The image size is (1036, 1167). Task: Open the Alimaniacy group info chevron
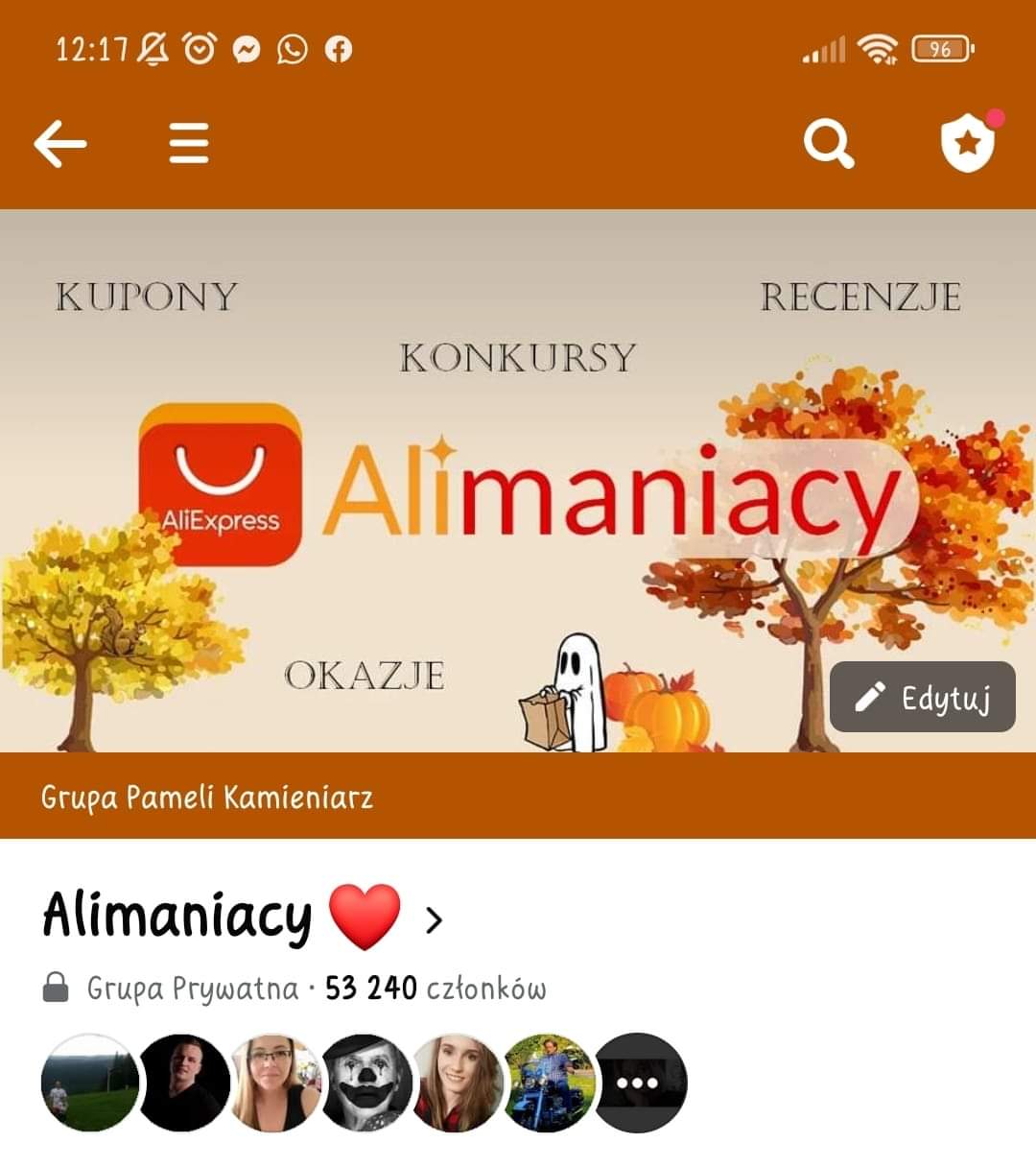tap(435, 920)
